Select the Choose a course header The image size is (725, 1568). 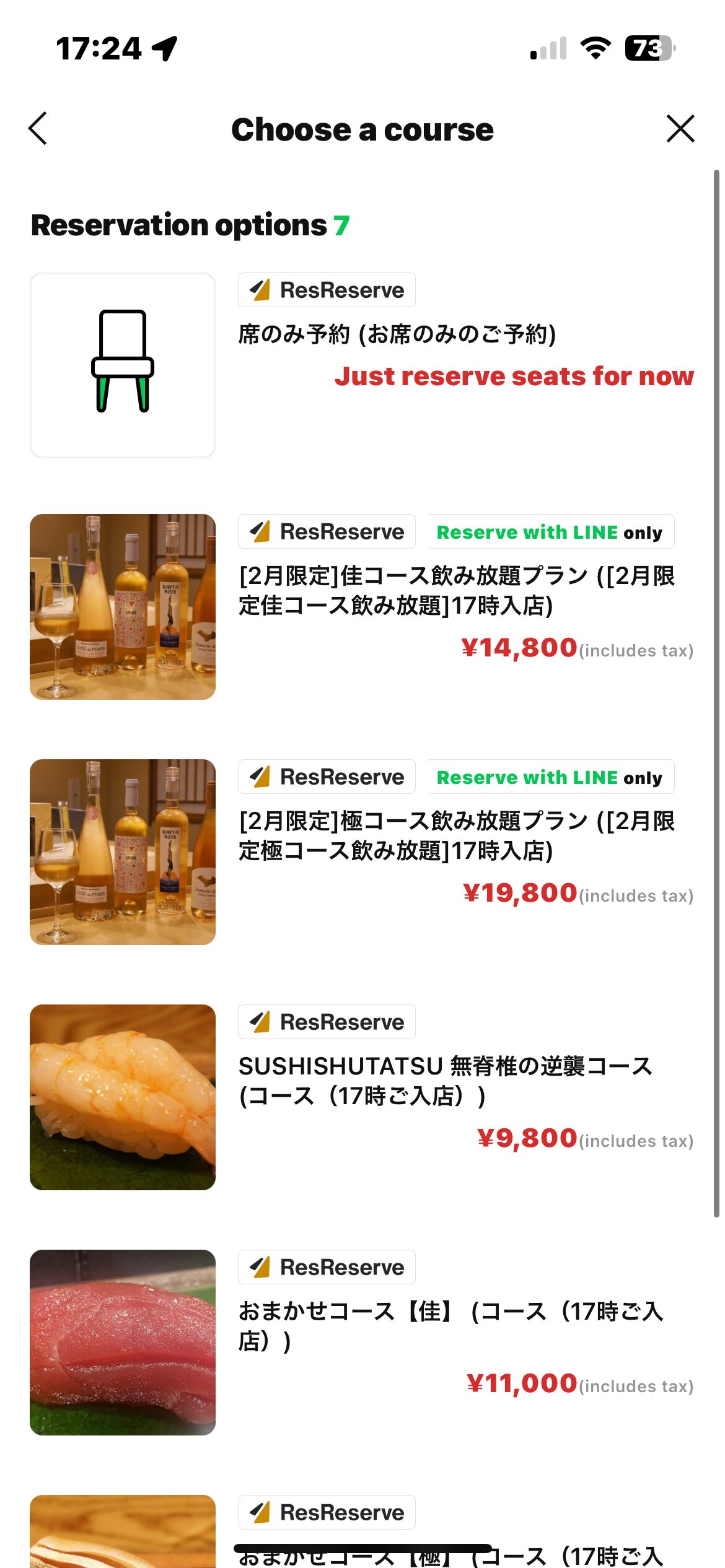tap(362, 129)
